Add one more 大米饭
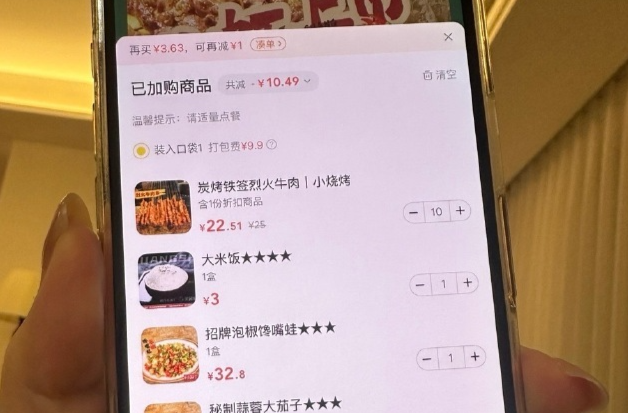Viewport: 628px width, 413px height. pyautogui.click(x=467, y=284)
